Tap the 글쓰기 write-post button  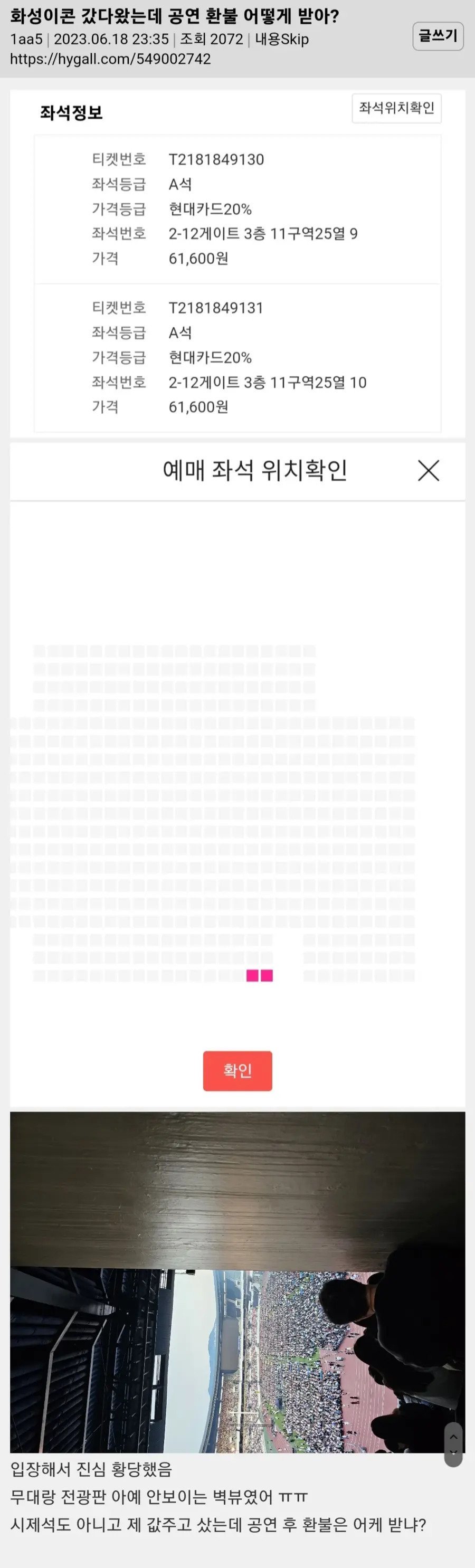(438, 36)
